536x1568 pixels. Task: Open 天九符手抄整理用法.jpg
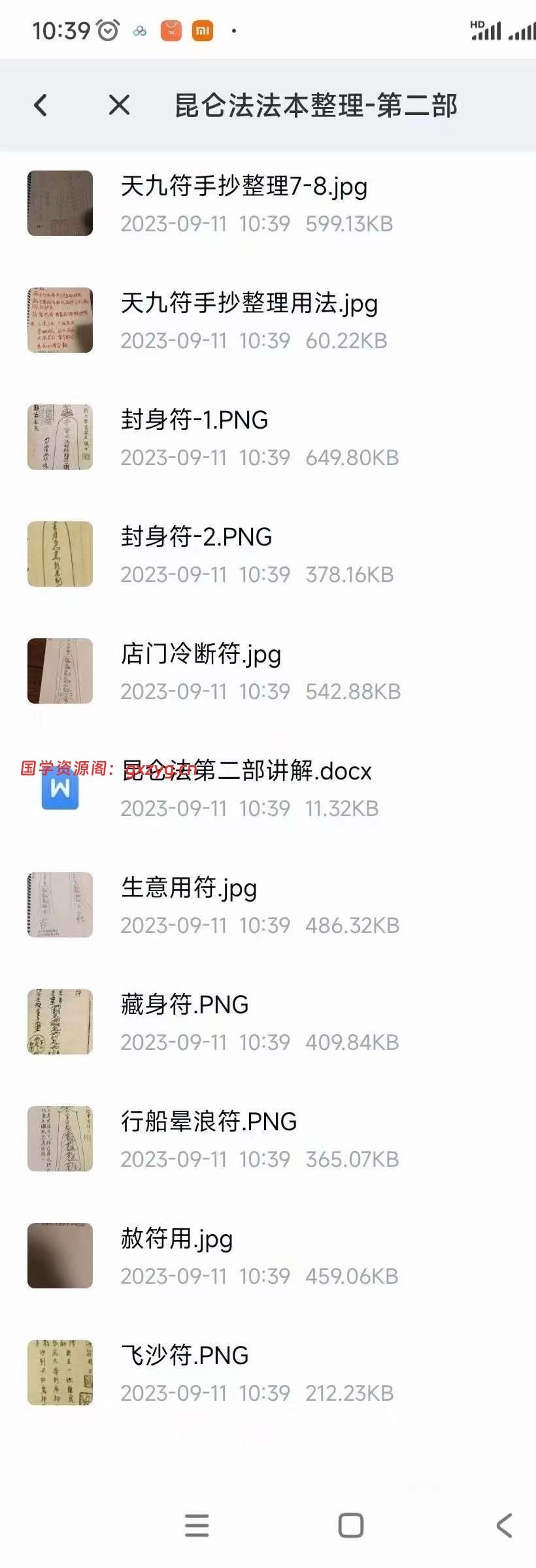click(x=248, y=320)
